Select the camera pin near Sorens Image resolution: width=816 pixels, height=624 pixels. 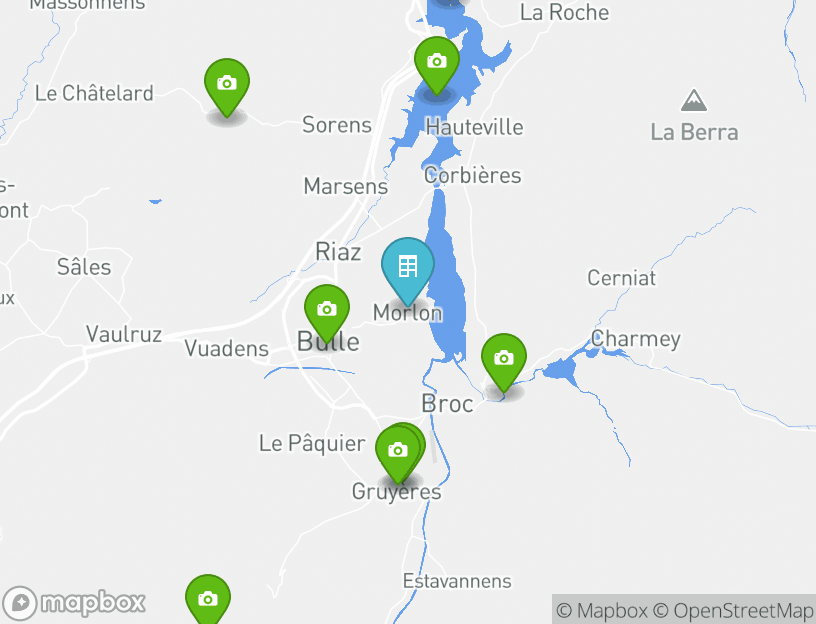pos(227,84)
